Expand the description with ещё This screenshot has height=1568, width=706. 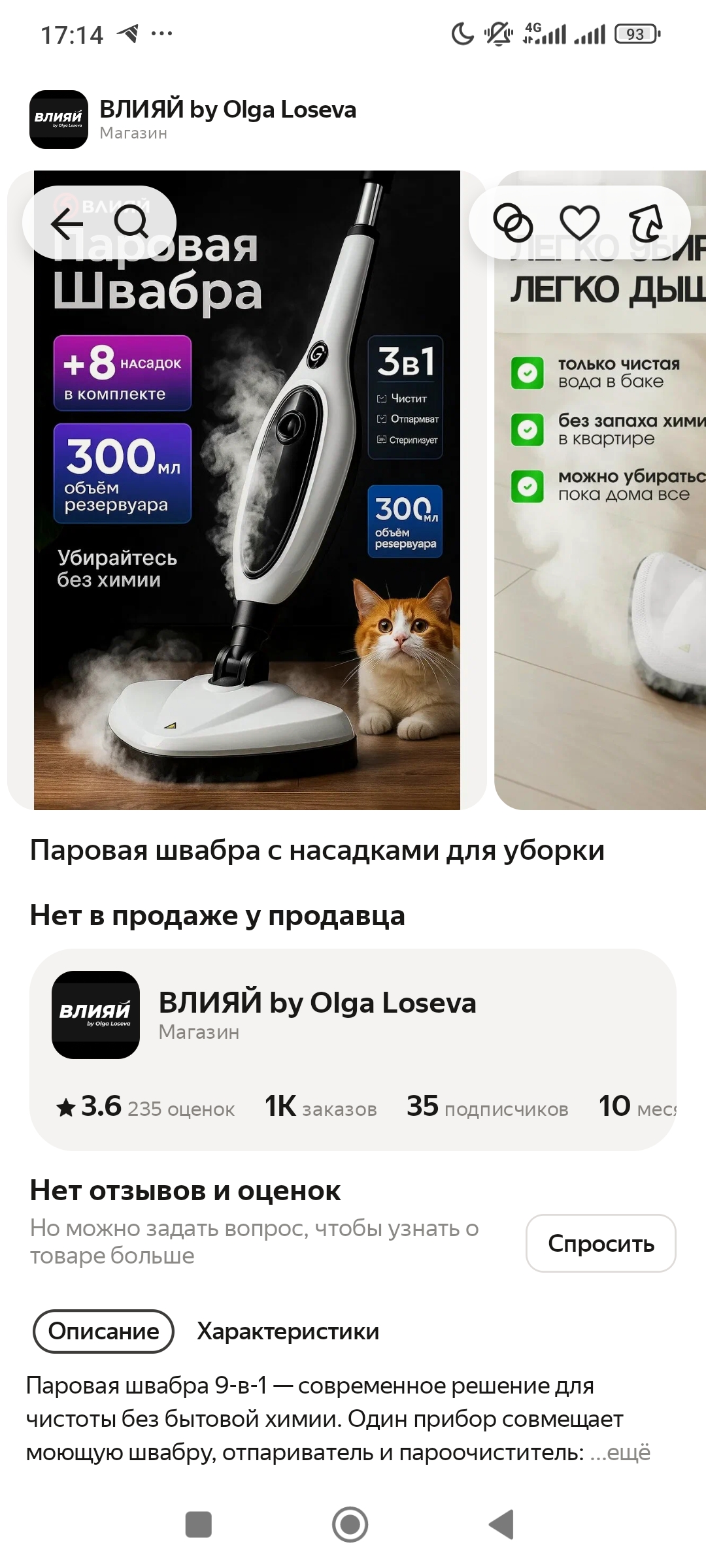tap(620, 1452)
